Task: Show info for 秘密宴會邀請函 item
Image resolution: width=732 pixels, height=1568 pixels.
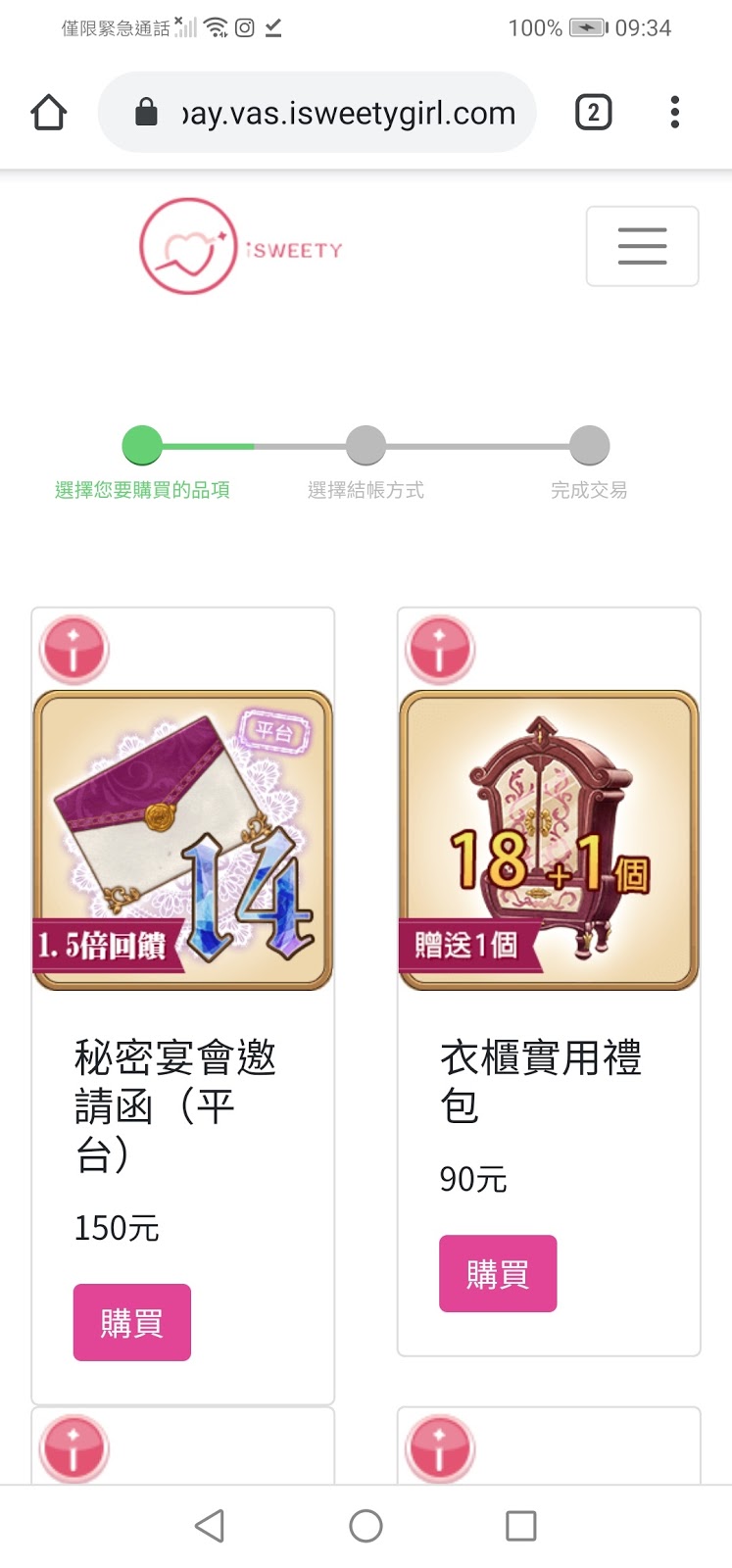Action: click(73, 649)
